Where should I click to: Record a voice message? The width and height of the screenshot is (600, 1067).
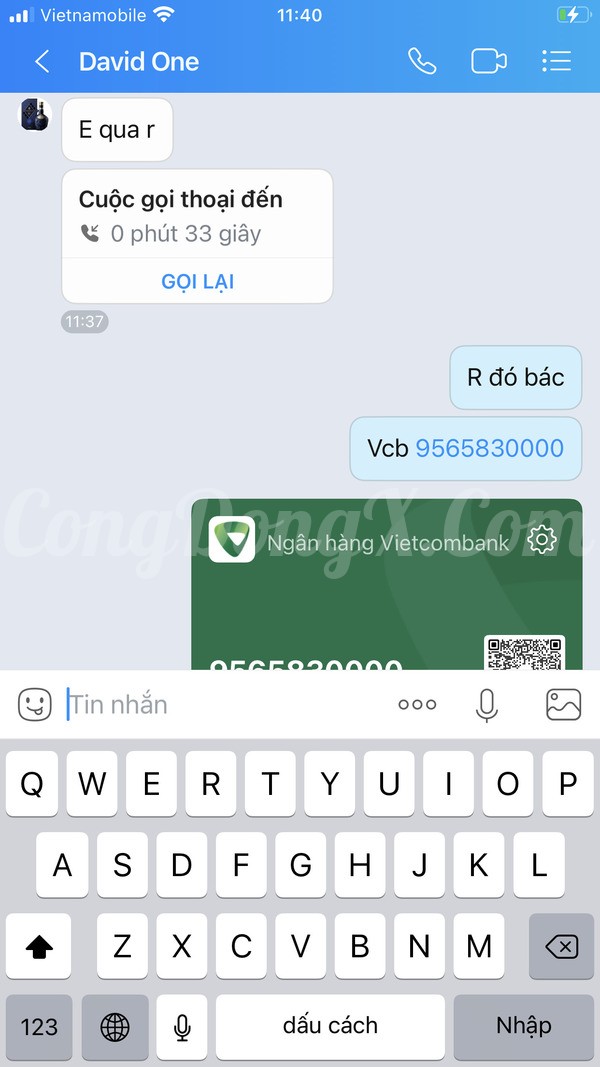click(486, 704)
